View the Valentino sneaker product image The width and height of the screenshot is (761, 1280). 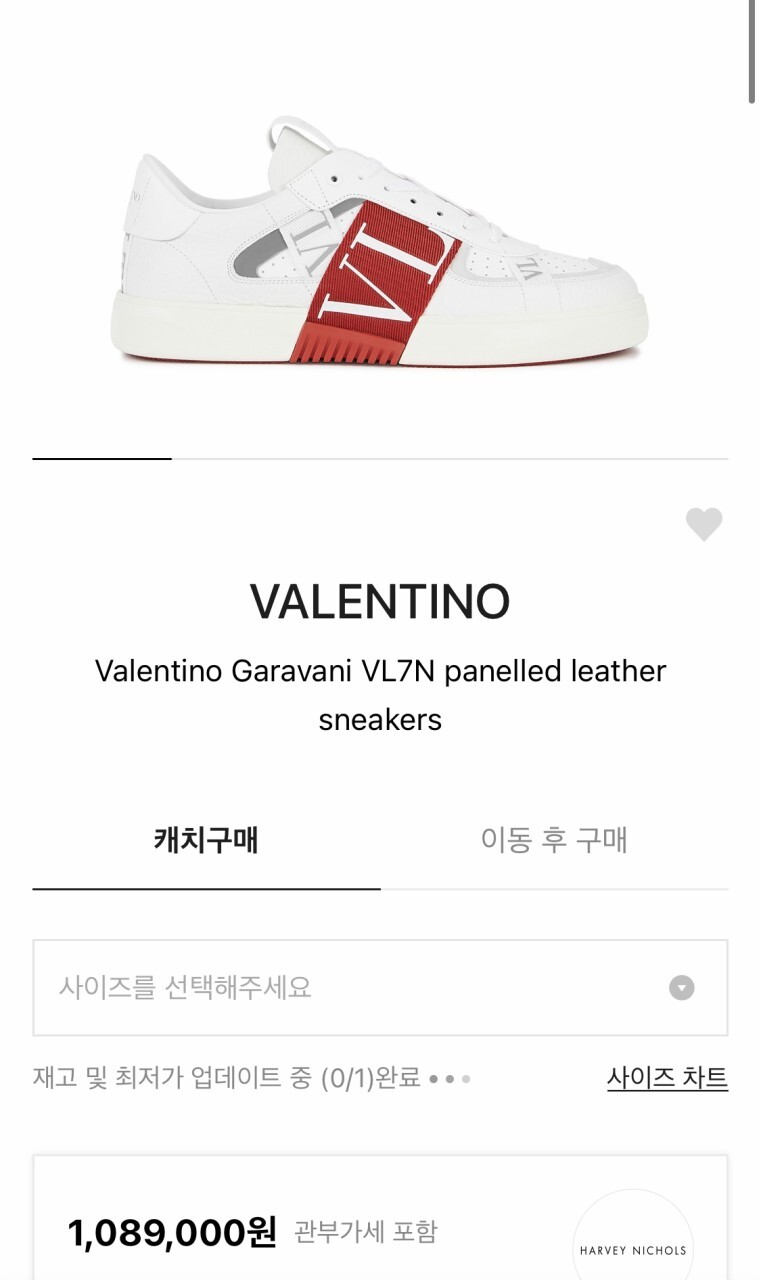coord(380,245)
